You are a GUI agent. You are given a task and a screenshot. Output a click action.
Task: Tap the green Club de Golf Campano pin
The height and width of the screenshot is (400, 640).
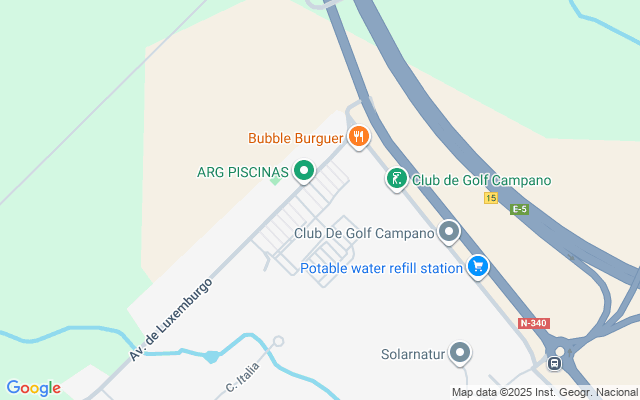click(397, 180)
